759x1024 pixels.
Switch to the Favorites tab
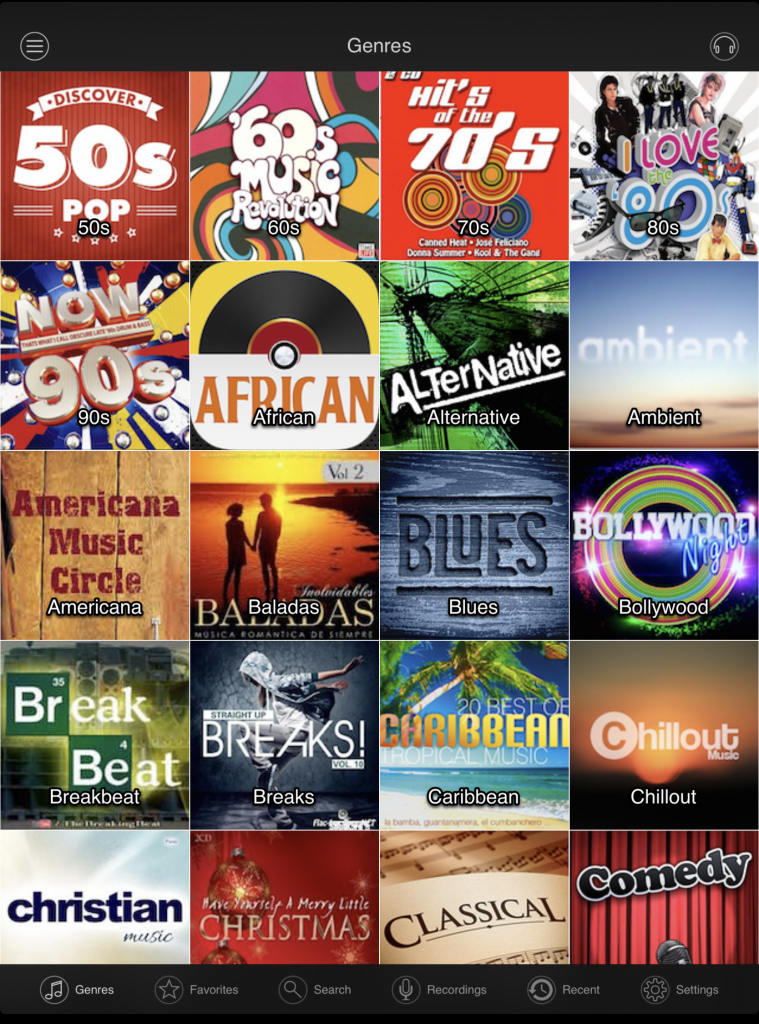pos(197,989)
